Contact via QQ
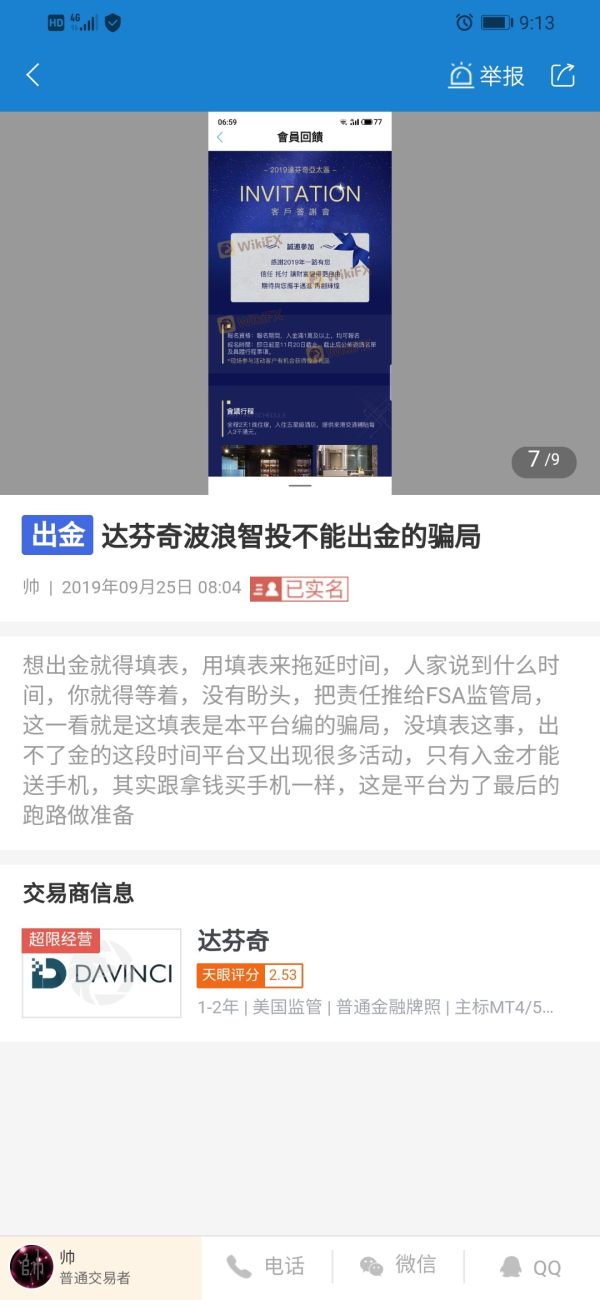The image size is (600, 1300). pos(531,1267)
